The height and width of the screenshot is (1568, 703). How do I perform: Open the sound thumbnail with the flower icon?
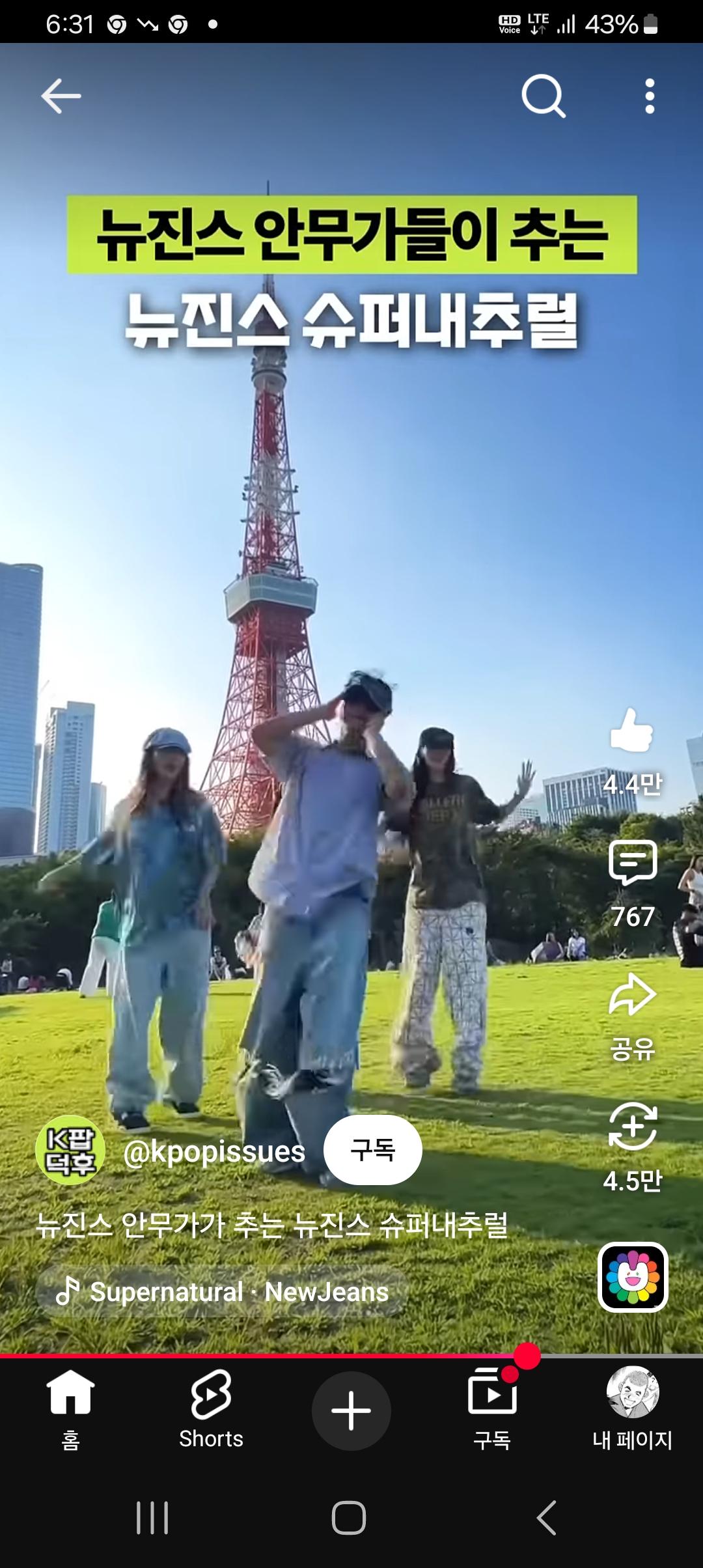[633, 1277]
